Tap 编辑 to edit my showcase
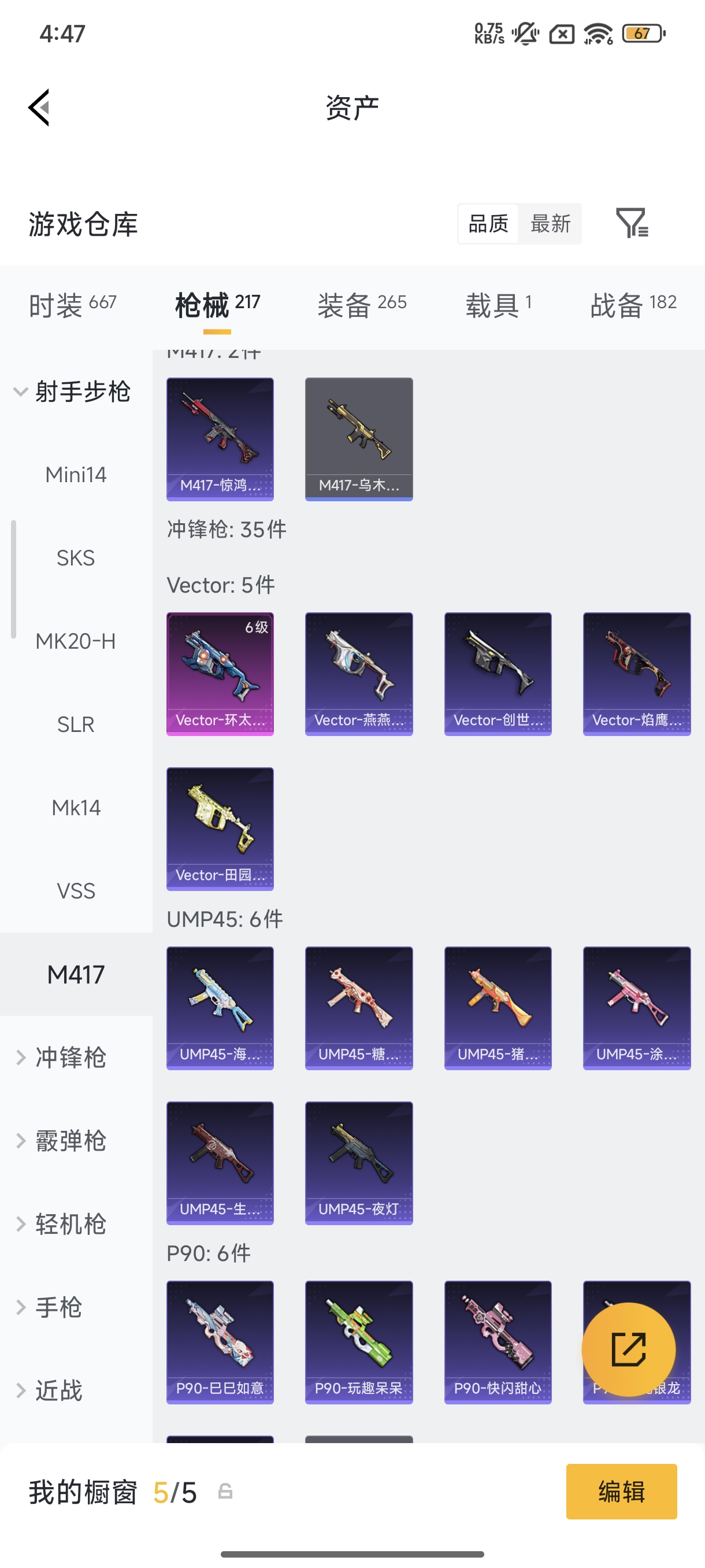This screenshot has width=705, height=1568. (621, 1491)
